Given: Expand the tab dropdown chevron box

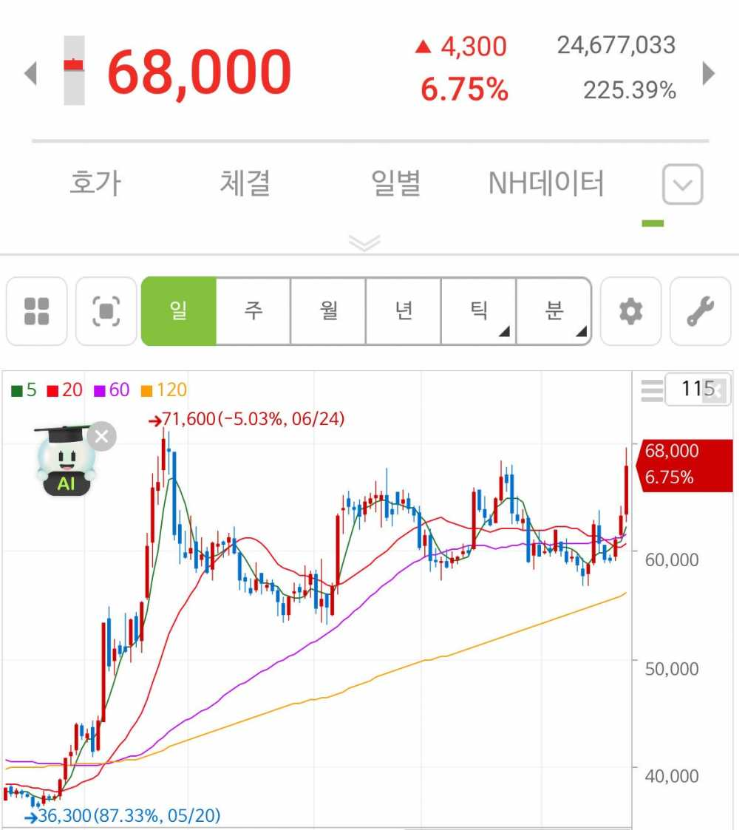Looking at the screenshot, I should click(683, 184).
